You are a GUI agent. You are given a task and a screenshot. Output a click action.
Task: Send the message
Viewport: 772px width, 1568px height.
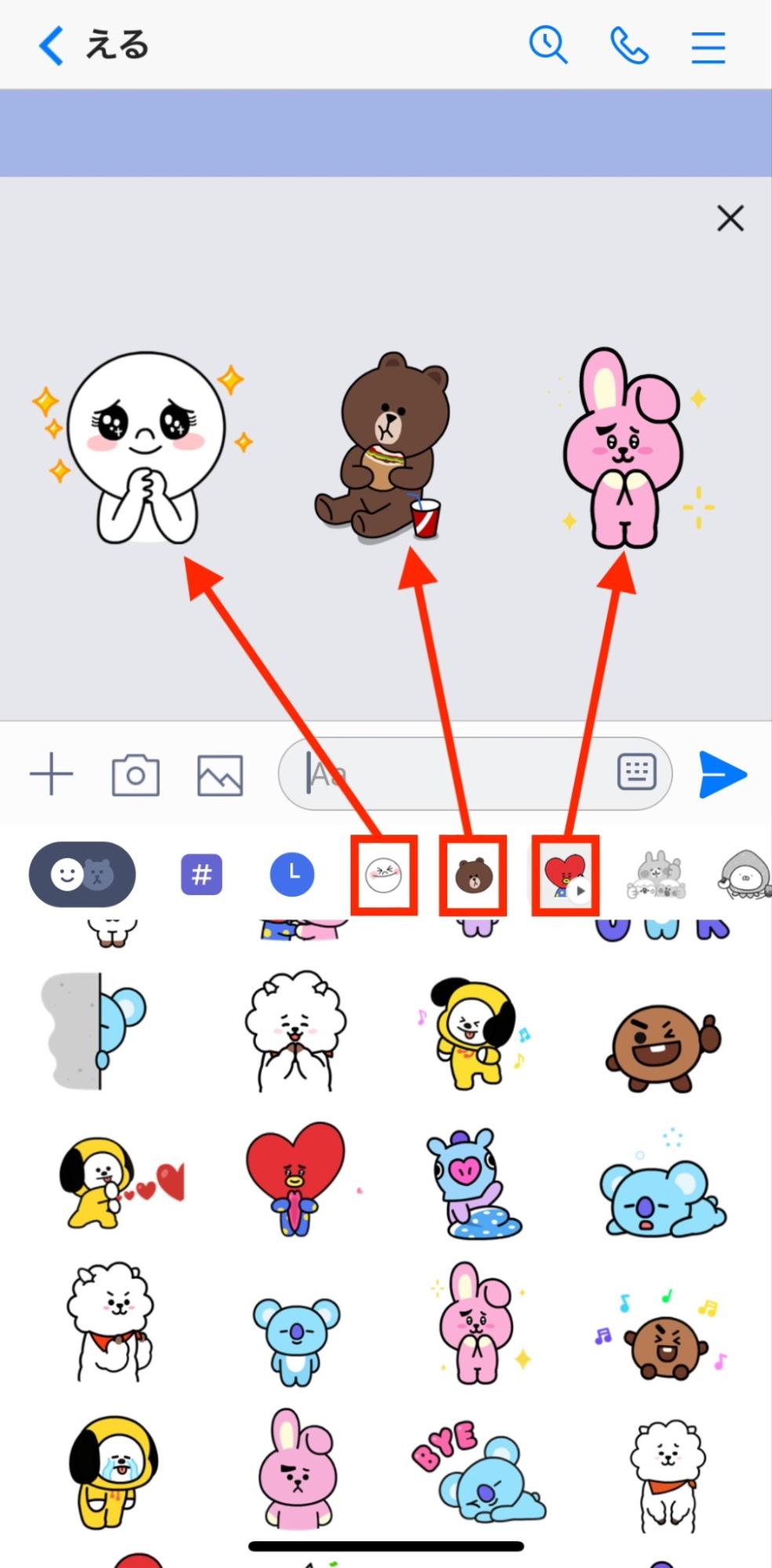pyautogui.click(x=722, y=774)
